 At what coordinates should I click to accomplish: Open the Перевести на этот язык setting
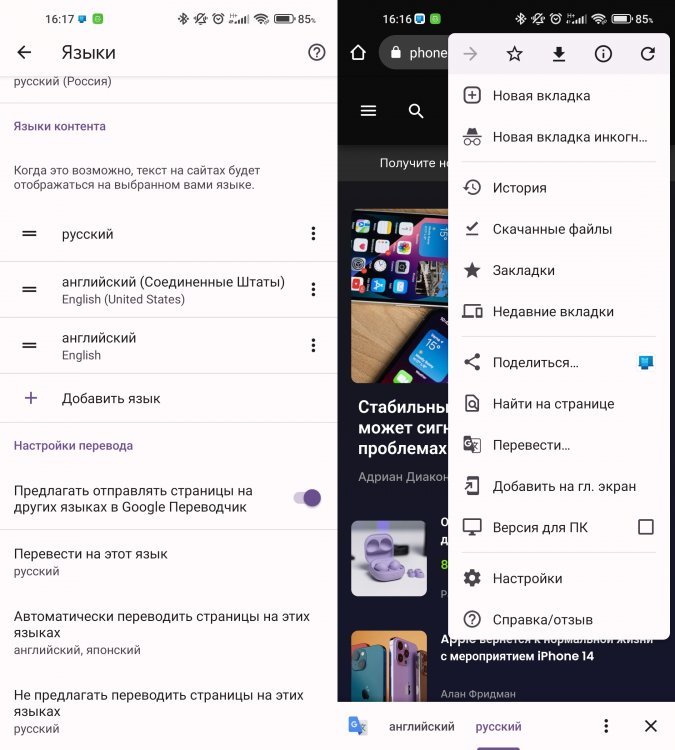point(91,561)
